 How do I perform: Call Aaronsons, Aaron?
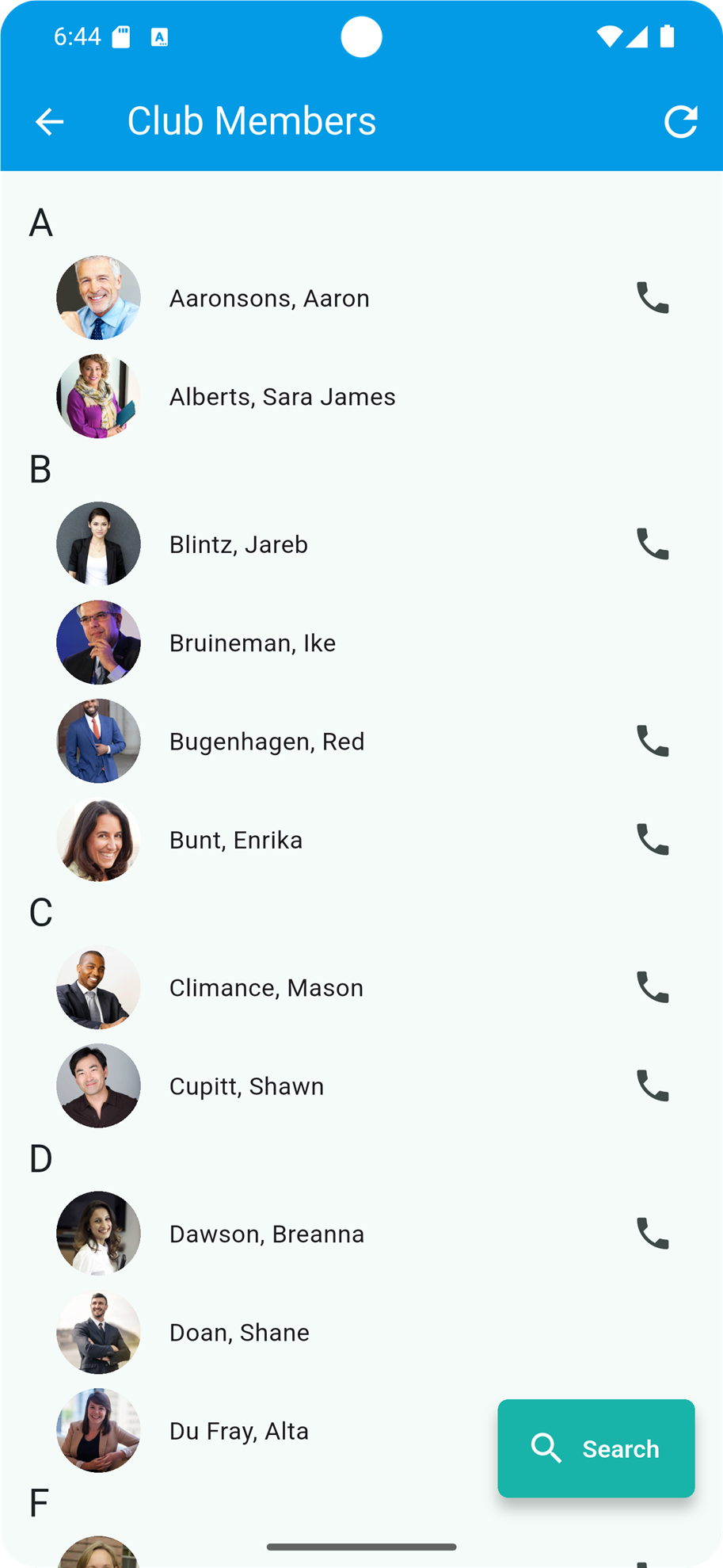(x=653, y=298)
